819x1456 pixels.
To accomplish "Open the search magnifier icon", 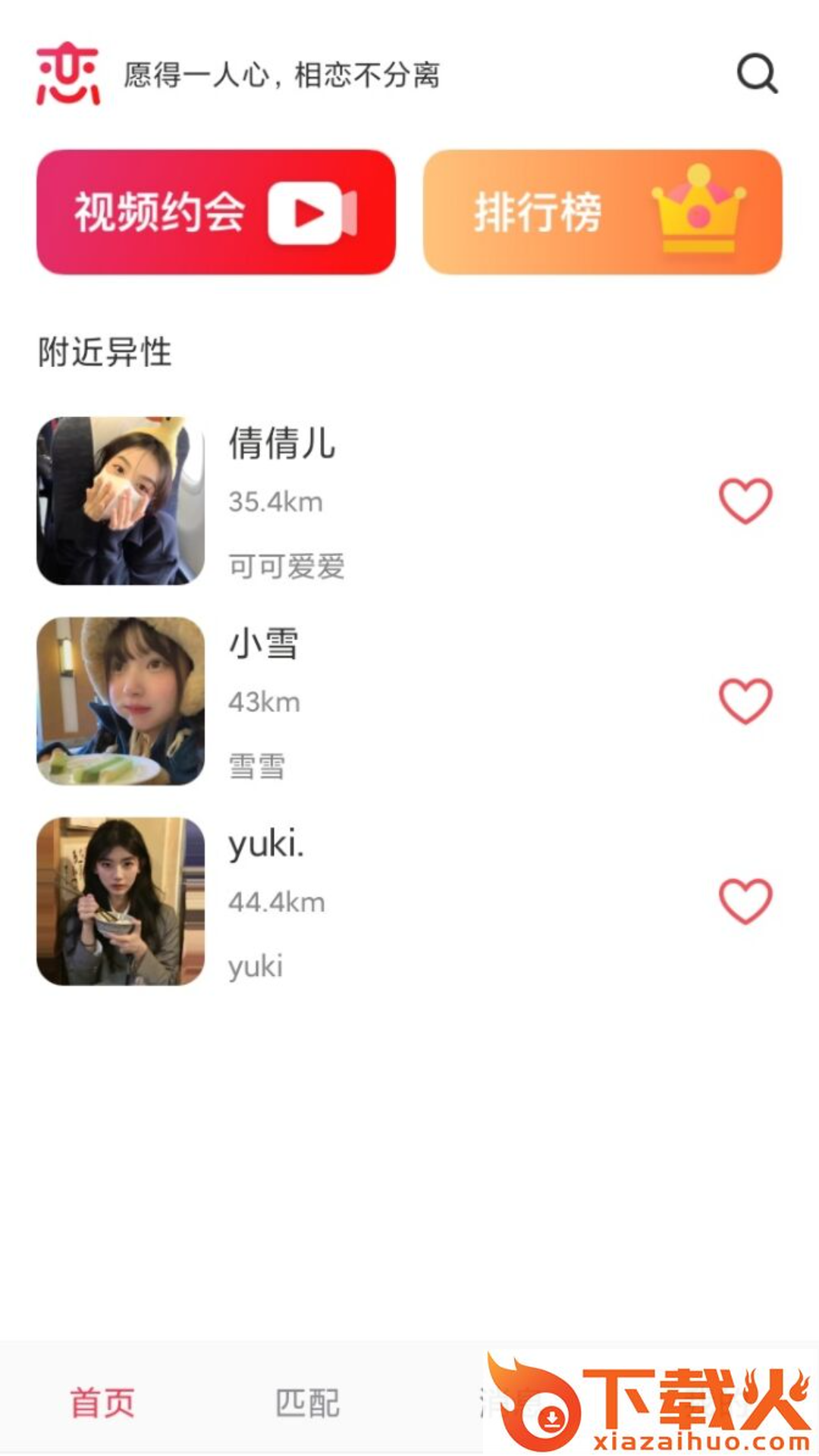I will 758,74.
